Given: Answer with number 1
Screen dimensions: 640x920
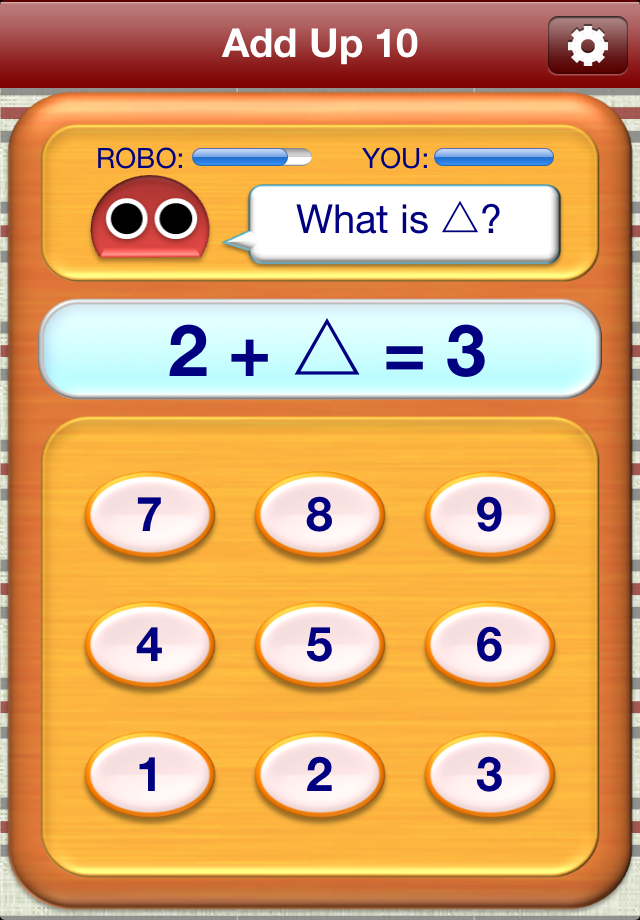Looking at the screenshot, I should click(150, 775).
